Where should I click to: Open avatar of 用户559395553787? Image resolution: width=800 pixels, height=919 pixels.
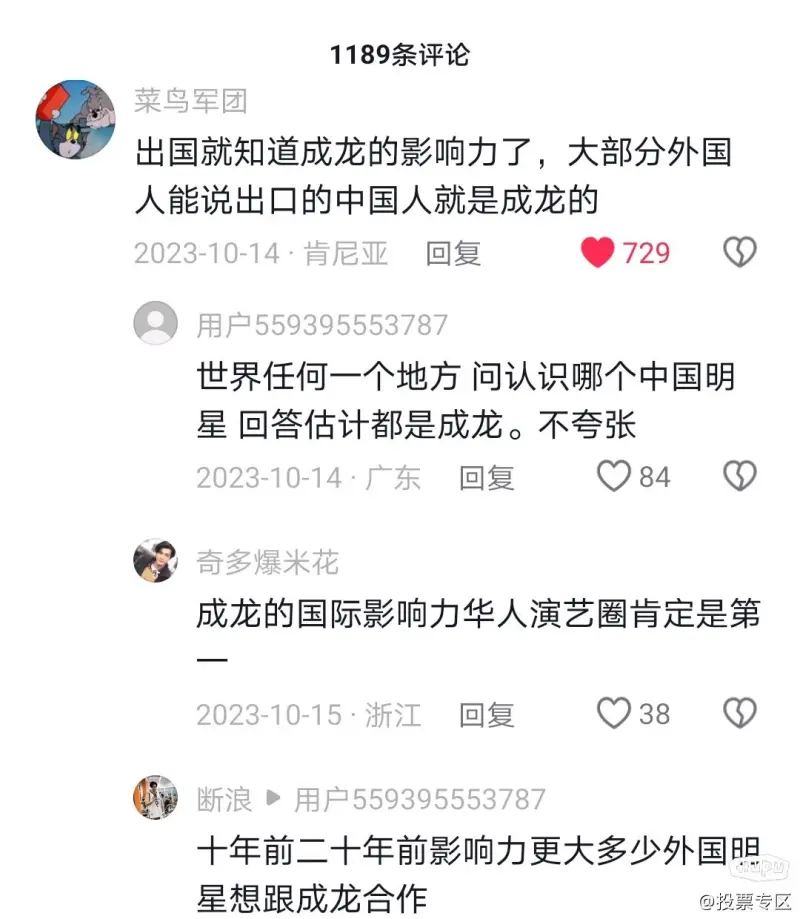click(x=155, y=324)
